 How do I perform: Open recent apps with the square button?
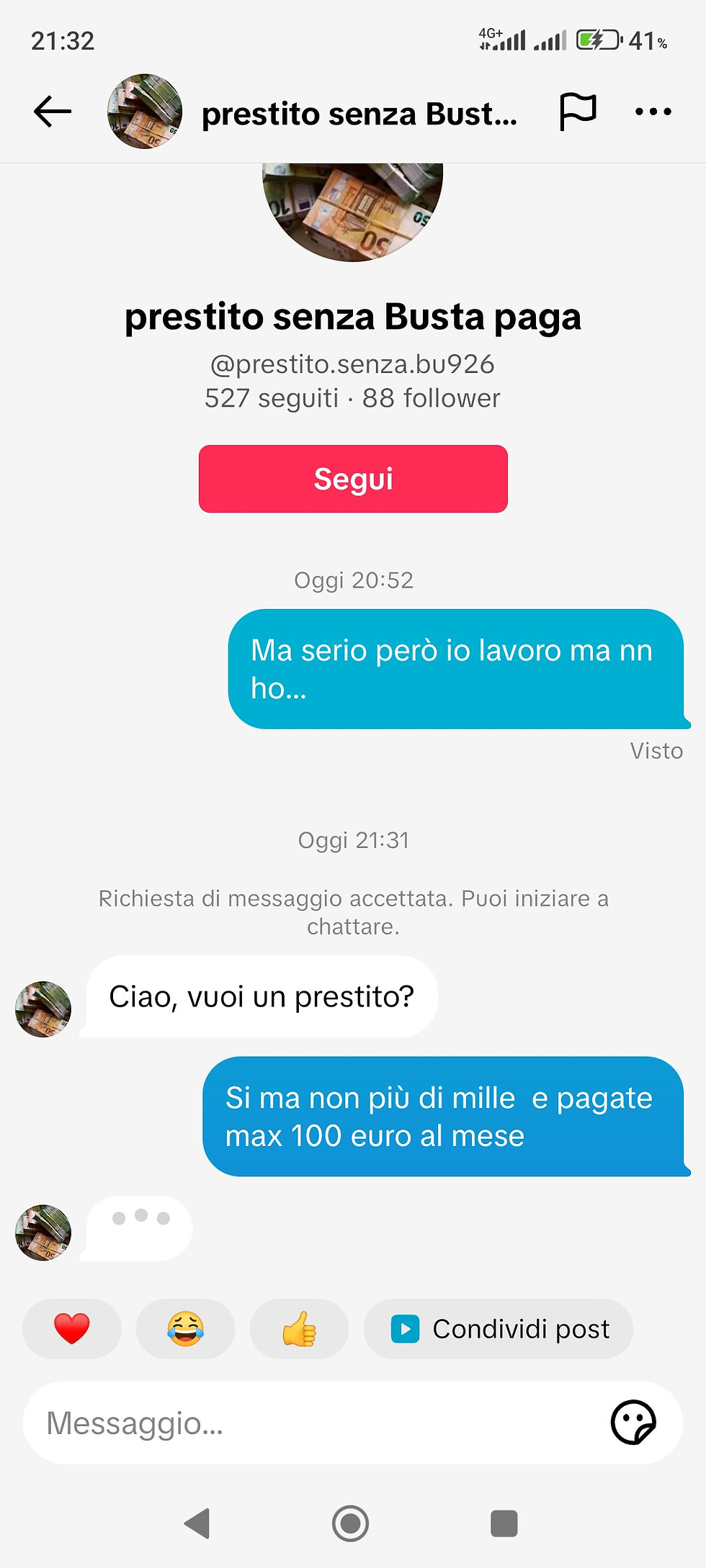pos(504,1523)
